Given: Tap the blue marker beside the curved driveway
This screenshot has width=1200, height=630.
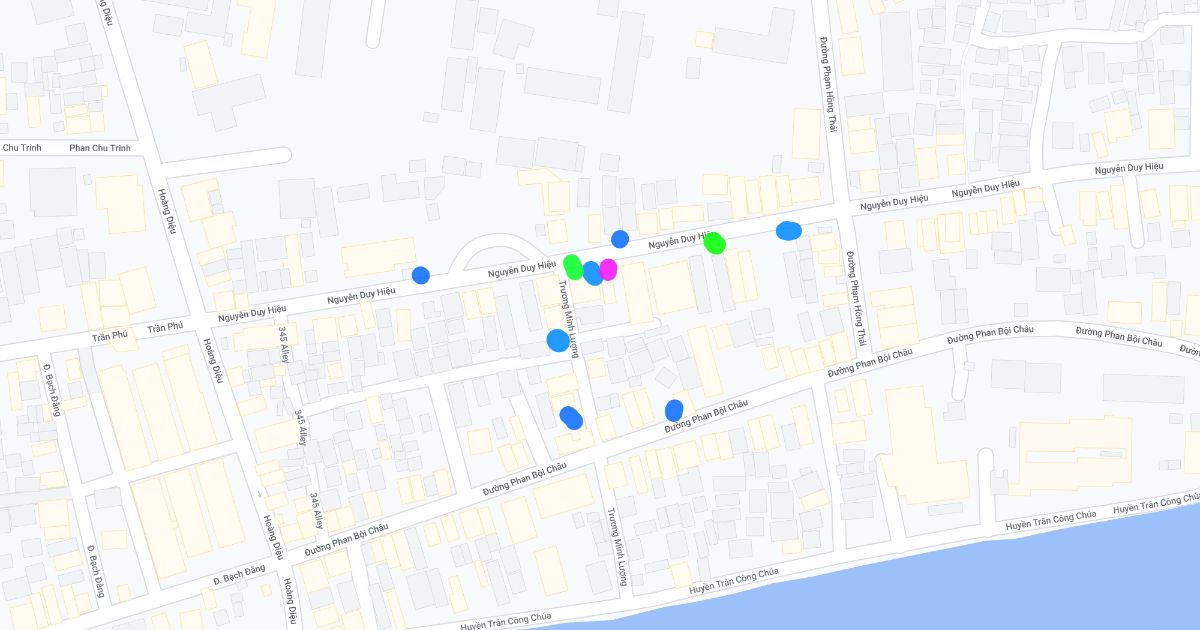Looking at the screenshot, I should pos(421,275).
